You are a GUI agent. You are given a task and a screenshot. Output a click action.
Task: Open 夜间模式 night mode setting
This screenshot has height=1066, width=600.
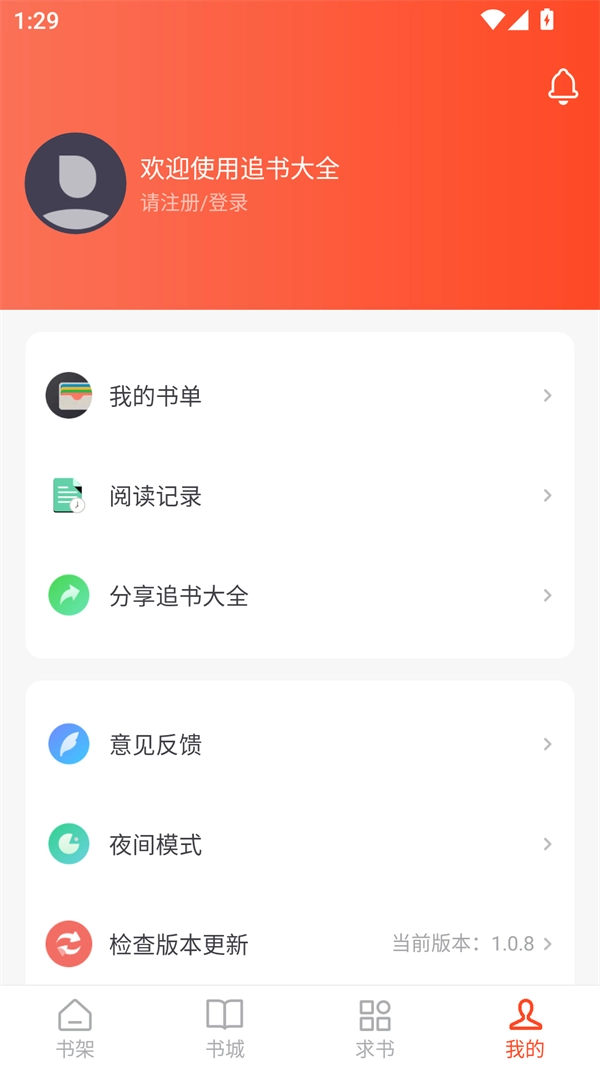pyautogui.click(x=300, y=845)
